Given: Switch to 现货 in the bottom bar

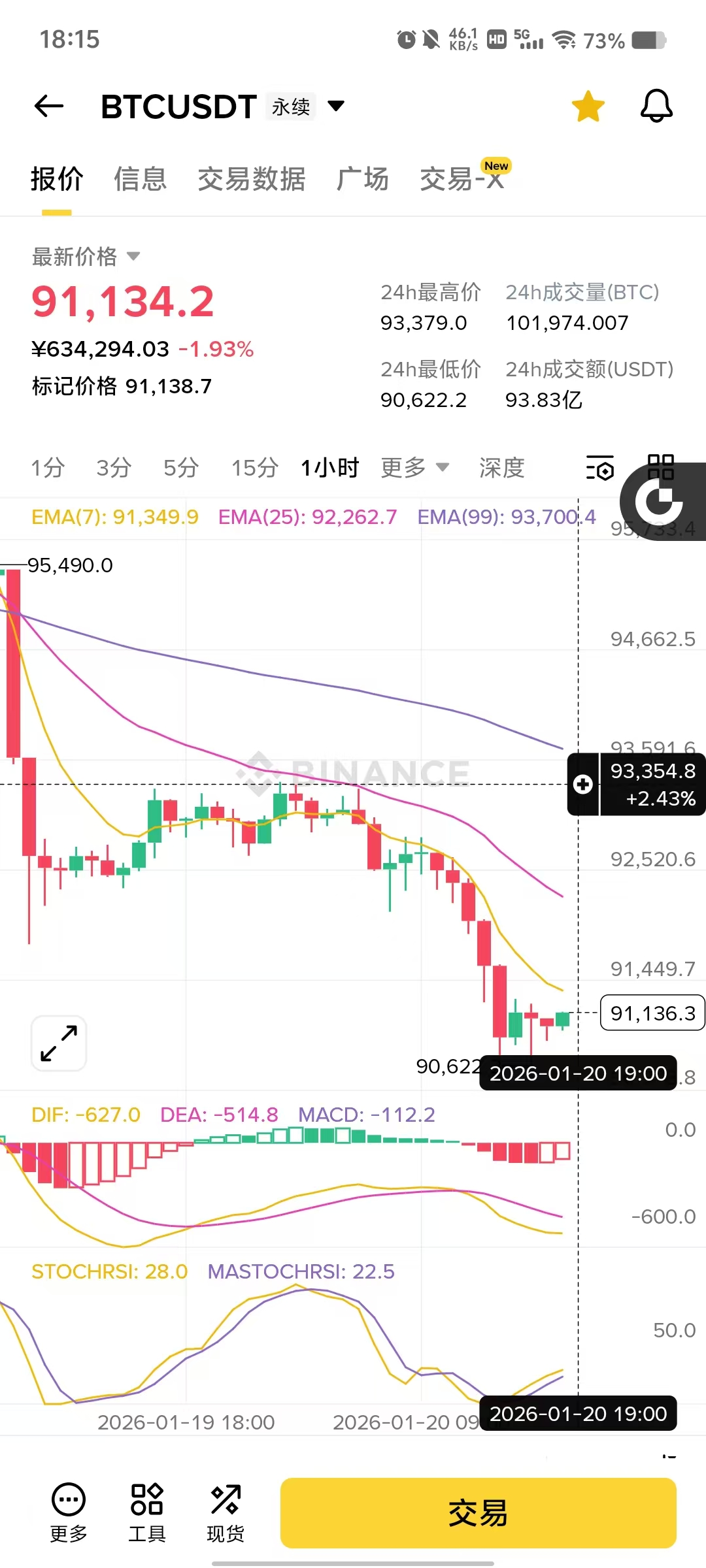Looking at the screenshot, I should (226, 1512).
